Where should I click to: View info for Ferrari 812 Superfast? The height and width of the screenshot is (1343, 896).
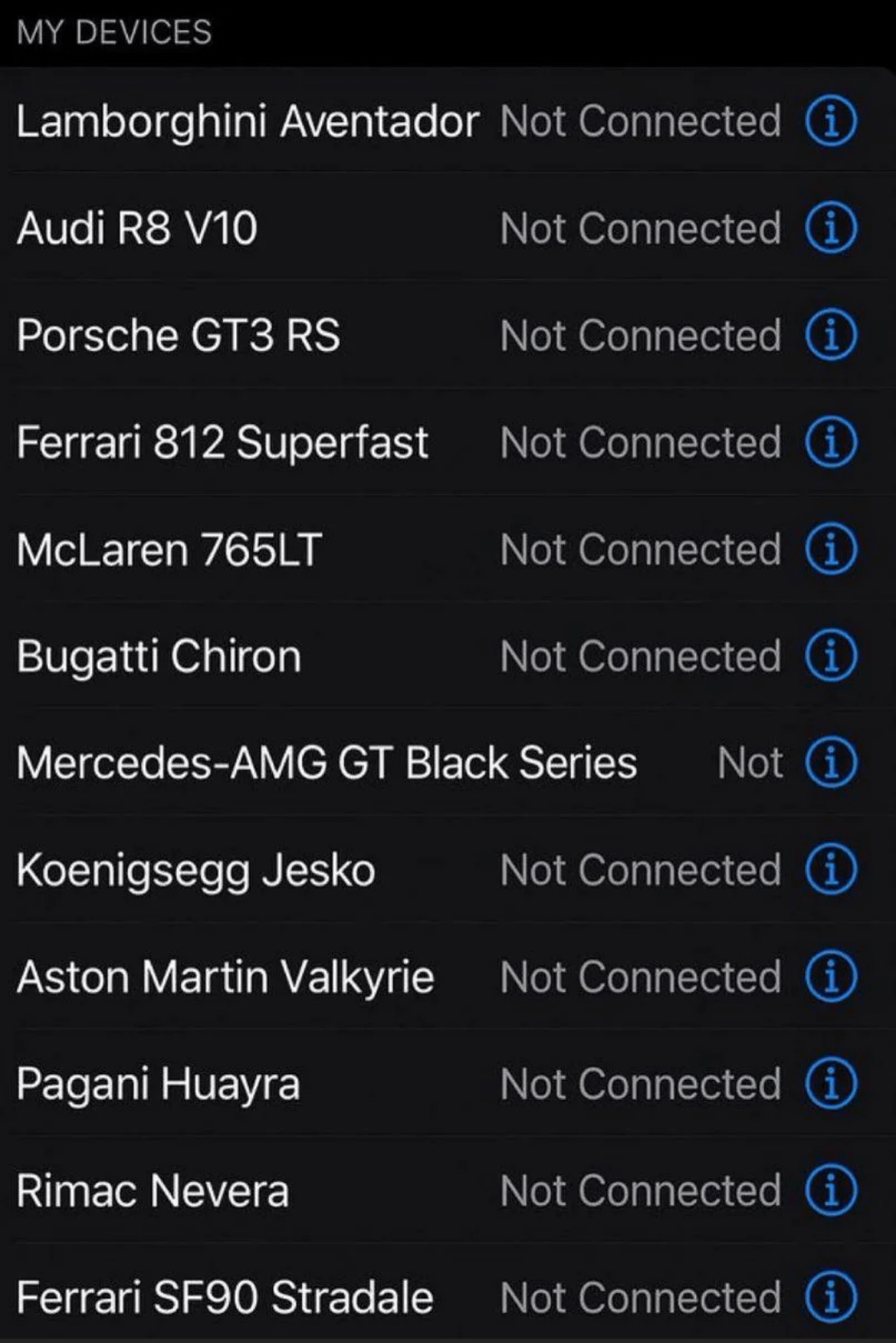pos(830,442)
